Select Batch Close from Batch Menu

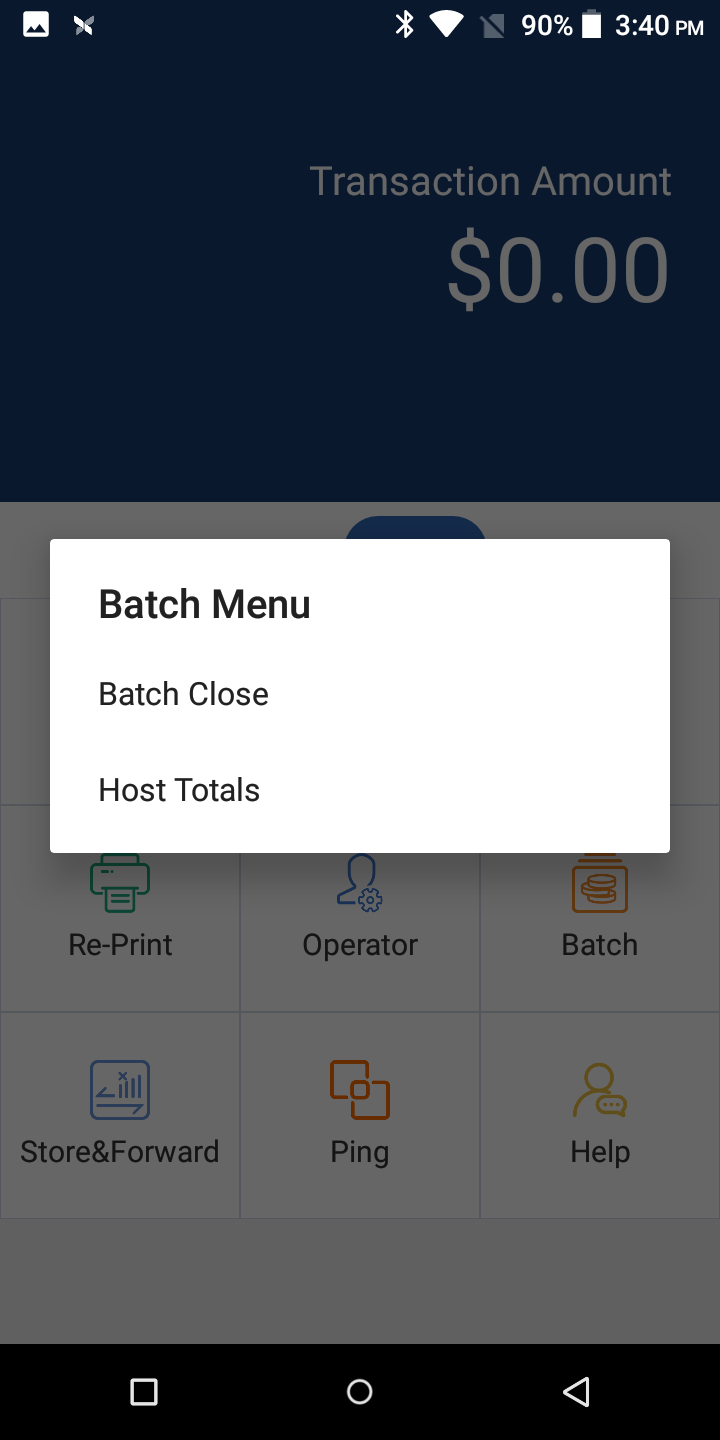(184, 694)
